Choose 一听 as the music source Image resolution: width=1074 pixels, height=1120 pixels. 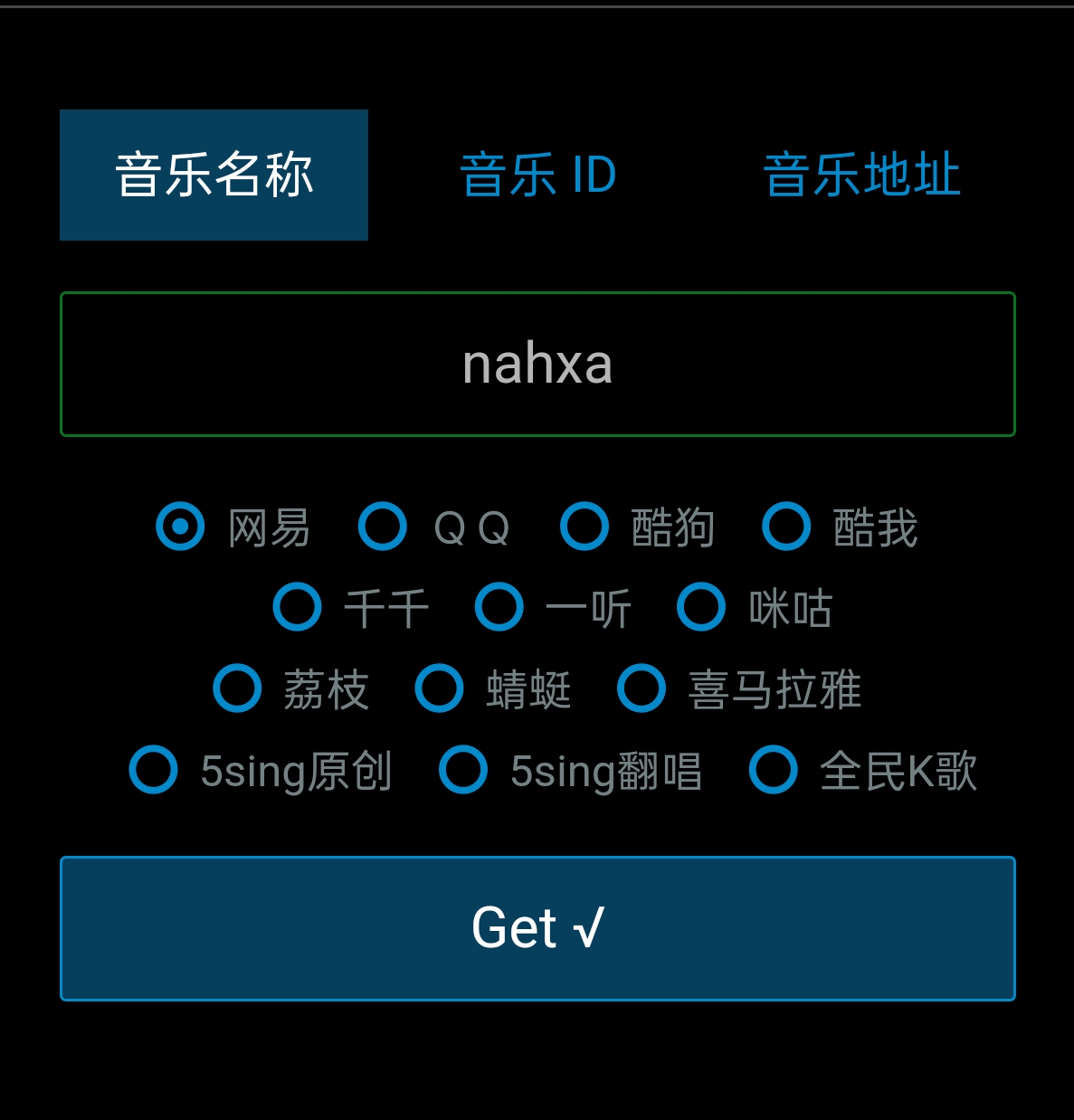[499, 607]
